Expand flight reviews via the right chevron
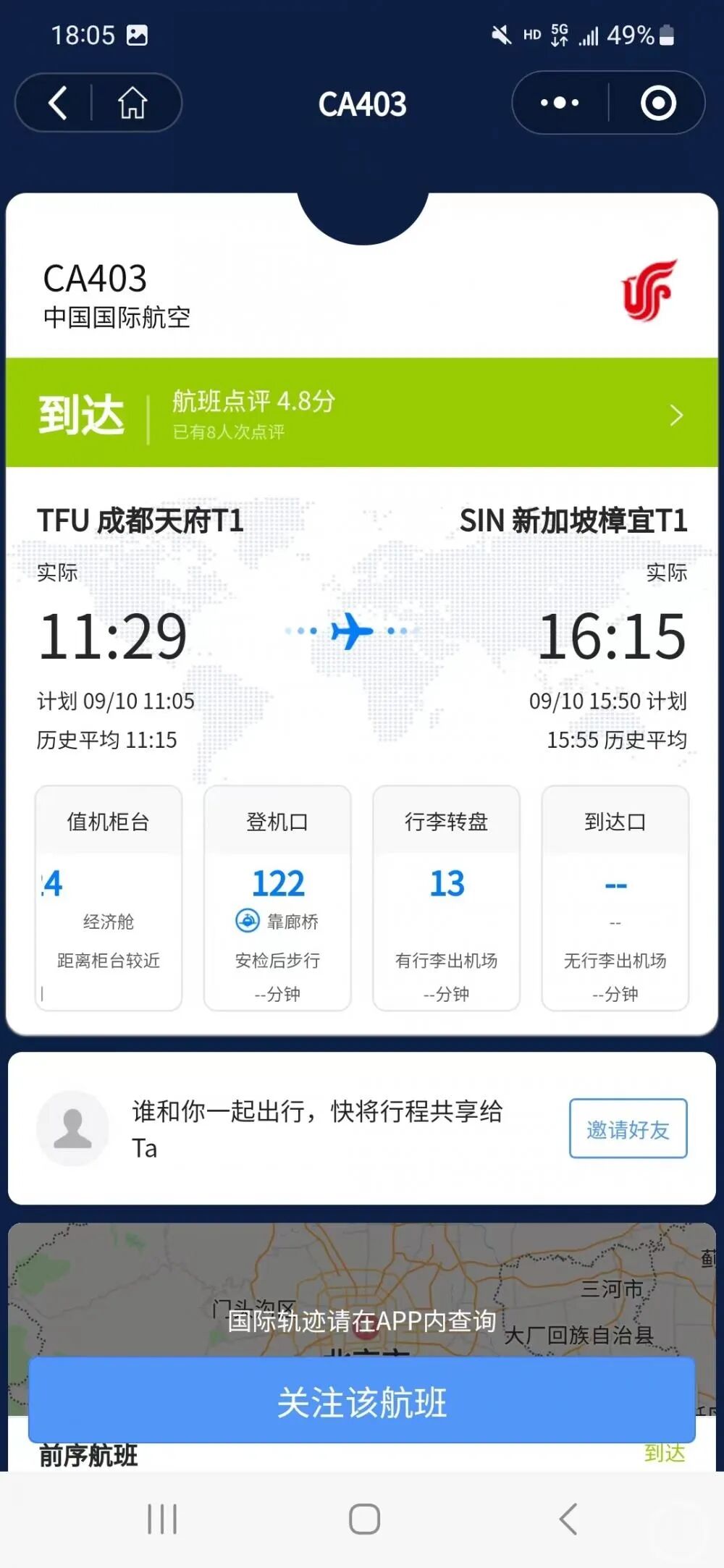Viewport: 724px width, 1568px height. tap(676, 414)
